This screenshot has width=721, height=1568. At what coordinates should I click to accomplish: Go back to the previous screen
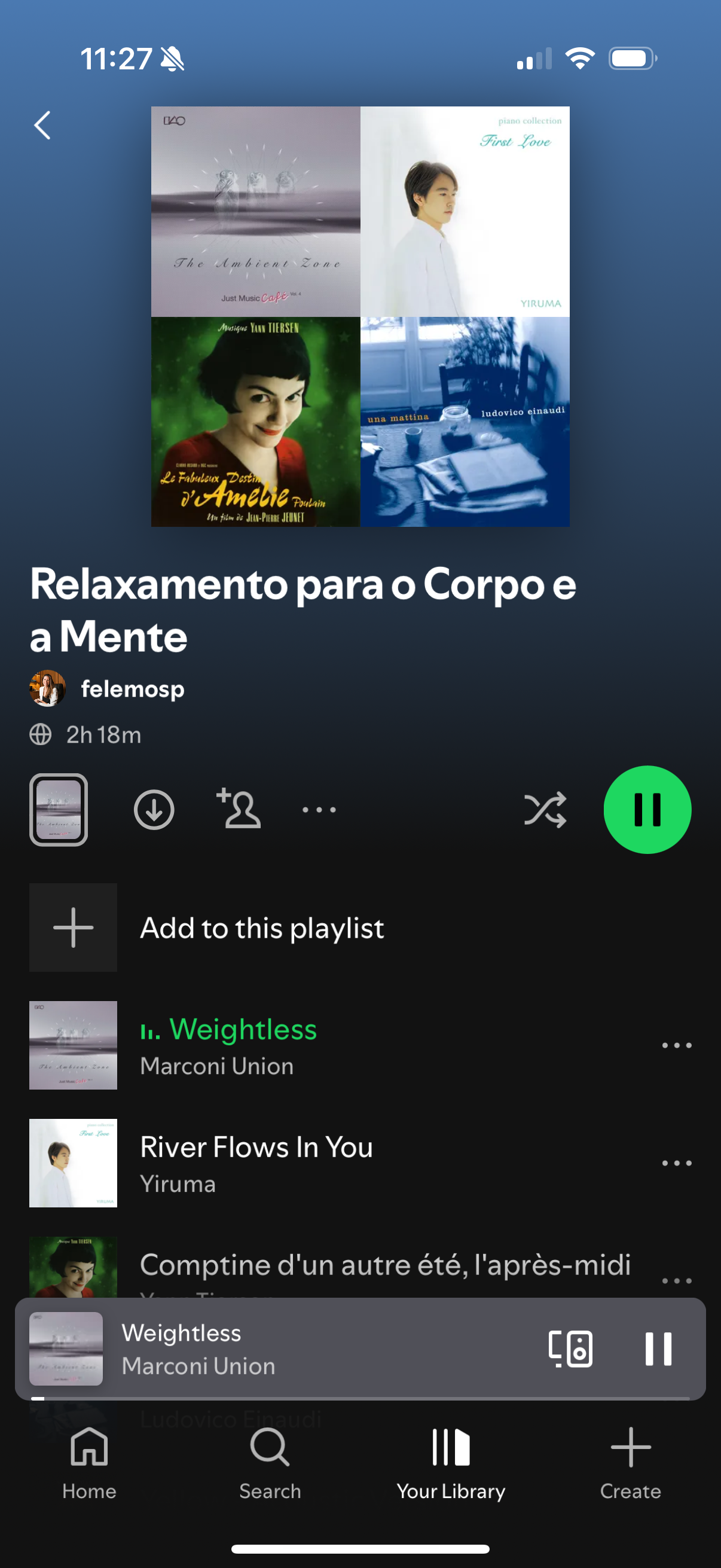click(x=42, y=126)
